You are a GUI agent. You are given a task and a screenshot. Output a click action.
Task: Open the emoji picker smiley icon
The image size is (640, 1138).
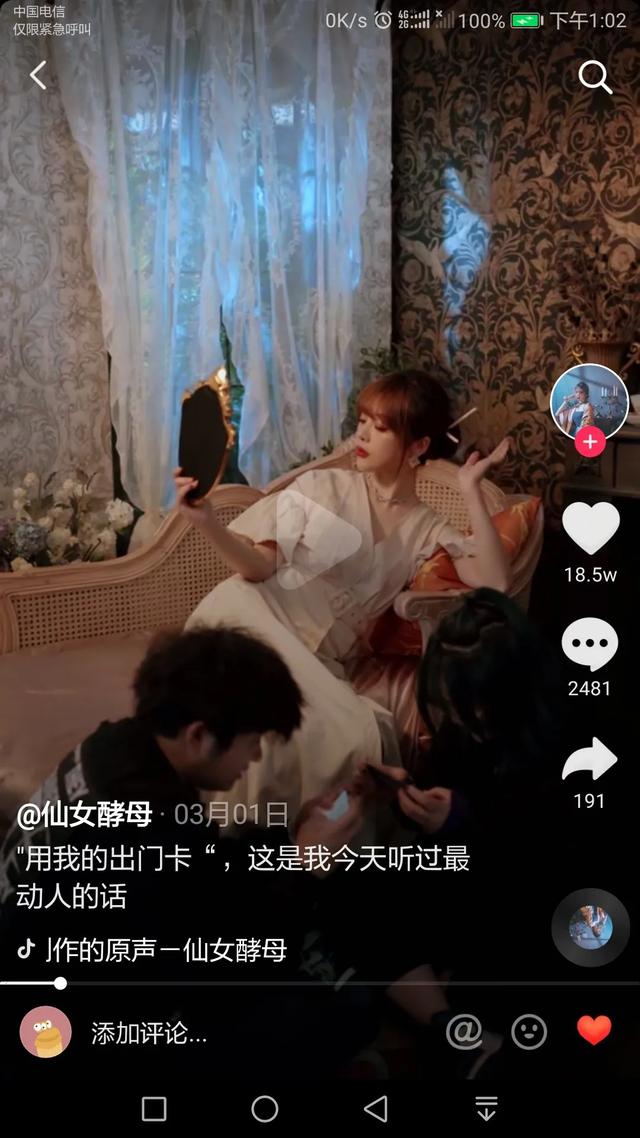pyautogui.click(x=529, y=1031)
